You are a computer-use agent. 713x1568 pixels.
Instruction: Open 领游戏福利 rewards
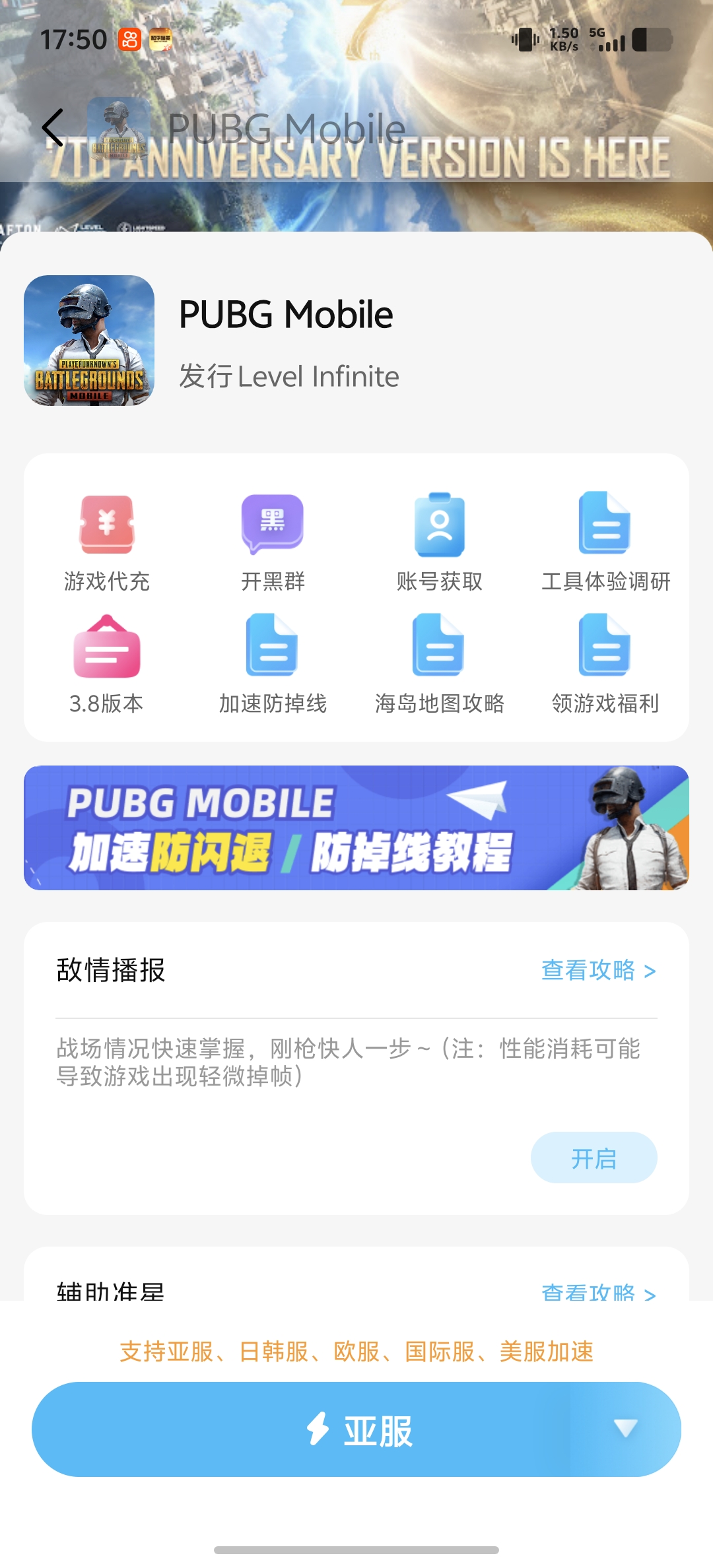(605, 665)
